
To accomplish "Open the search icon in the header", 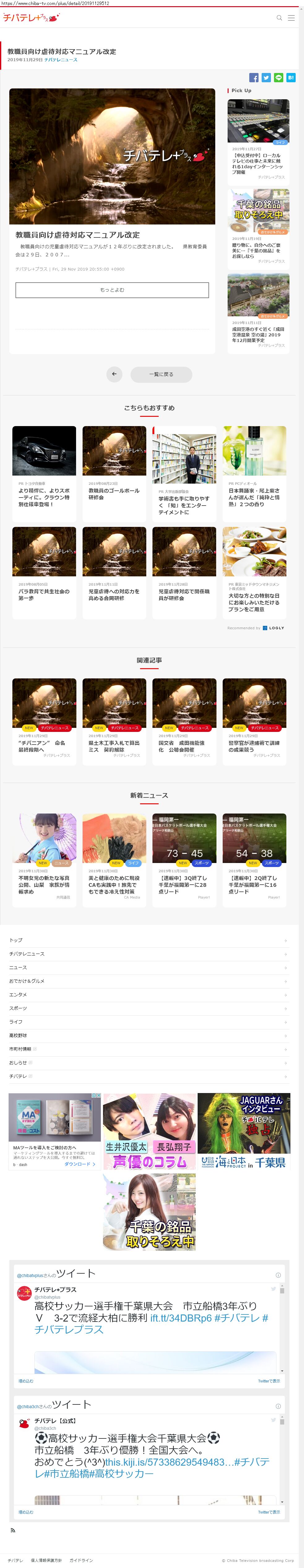I will pos(279,18).
